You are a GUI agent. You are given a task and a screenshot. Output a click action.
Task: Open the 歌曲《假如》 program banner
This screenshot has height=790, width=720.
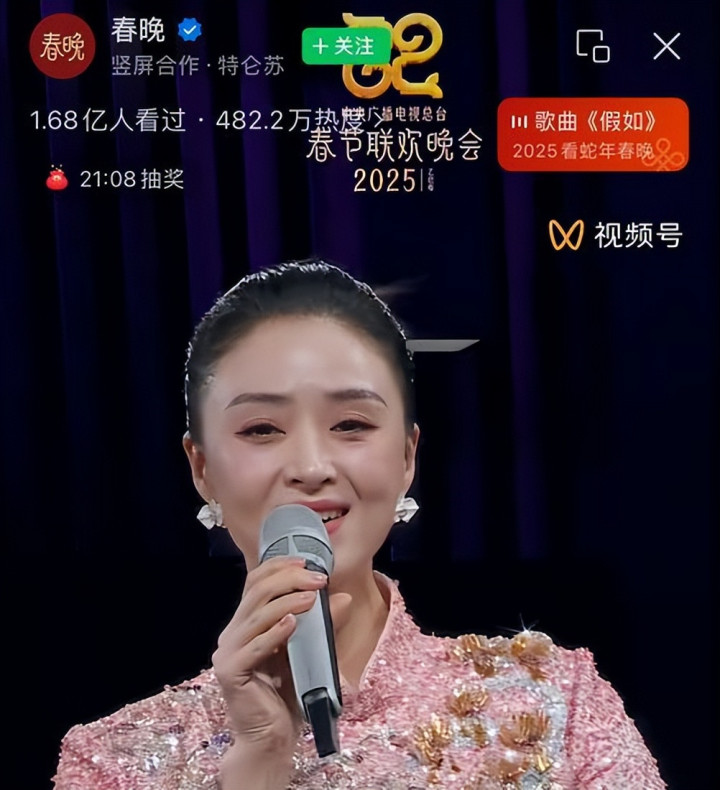592,135
